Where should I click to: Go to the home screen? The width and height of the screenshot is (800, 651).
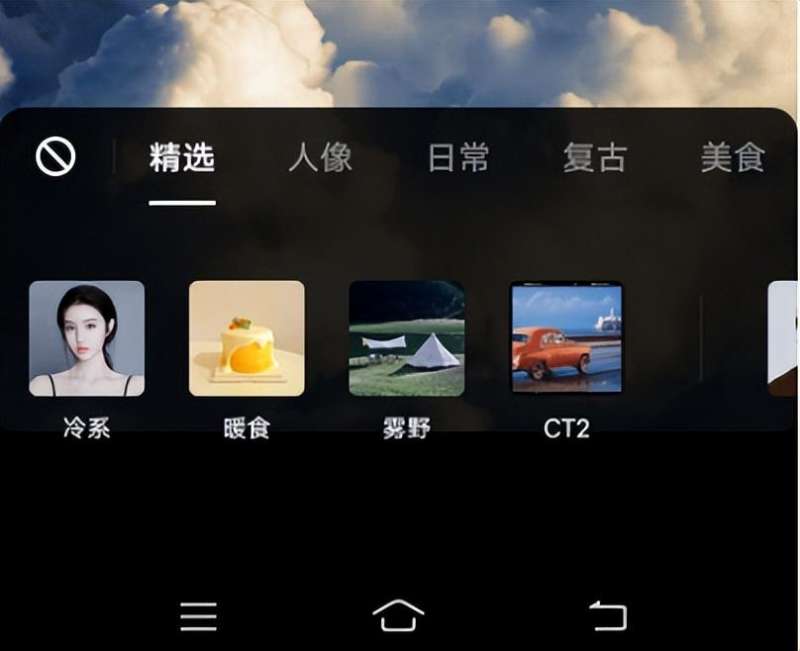398,616
